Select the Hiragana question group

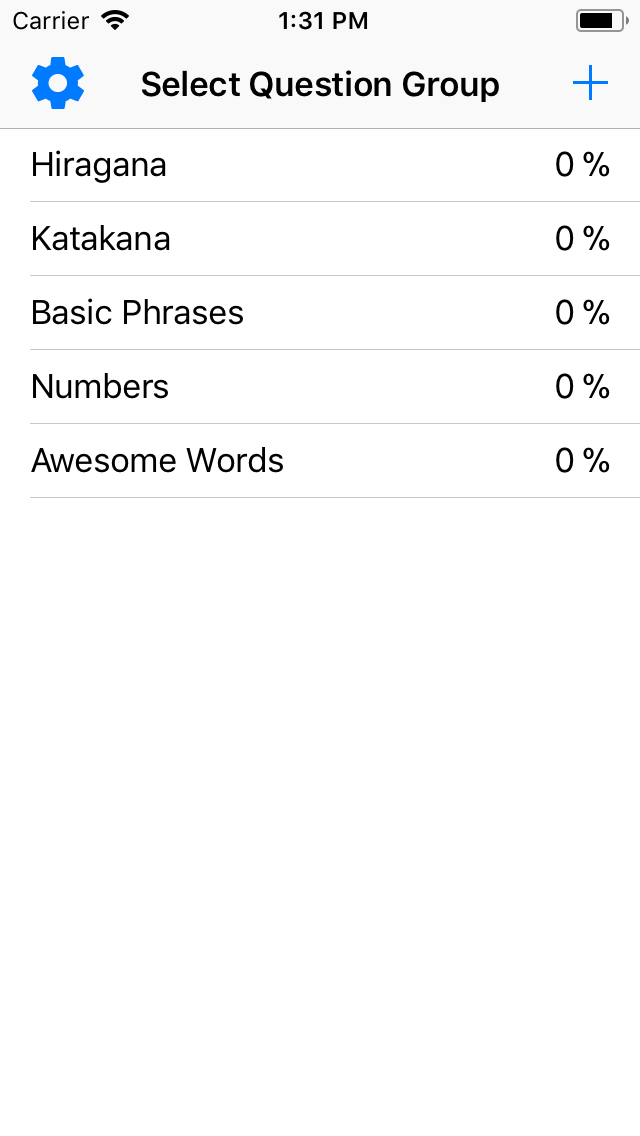(x=320, y=165)
